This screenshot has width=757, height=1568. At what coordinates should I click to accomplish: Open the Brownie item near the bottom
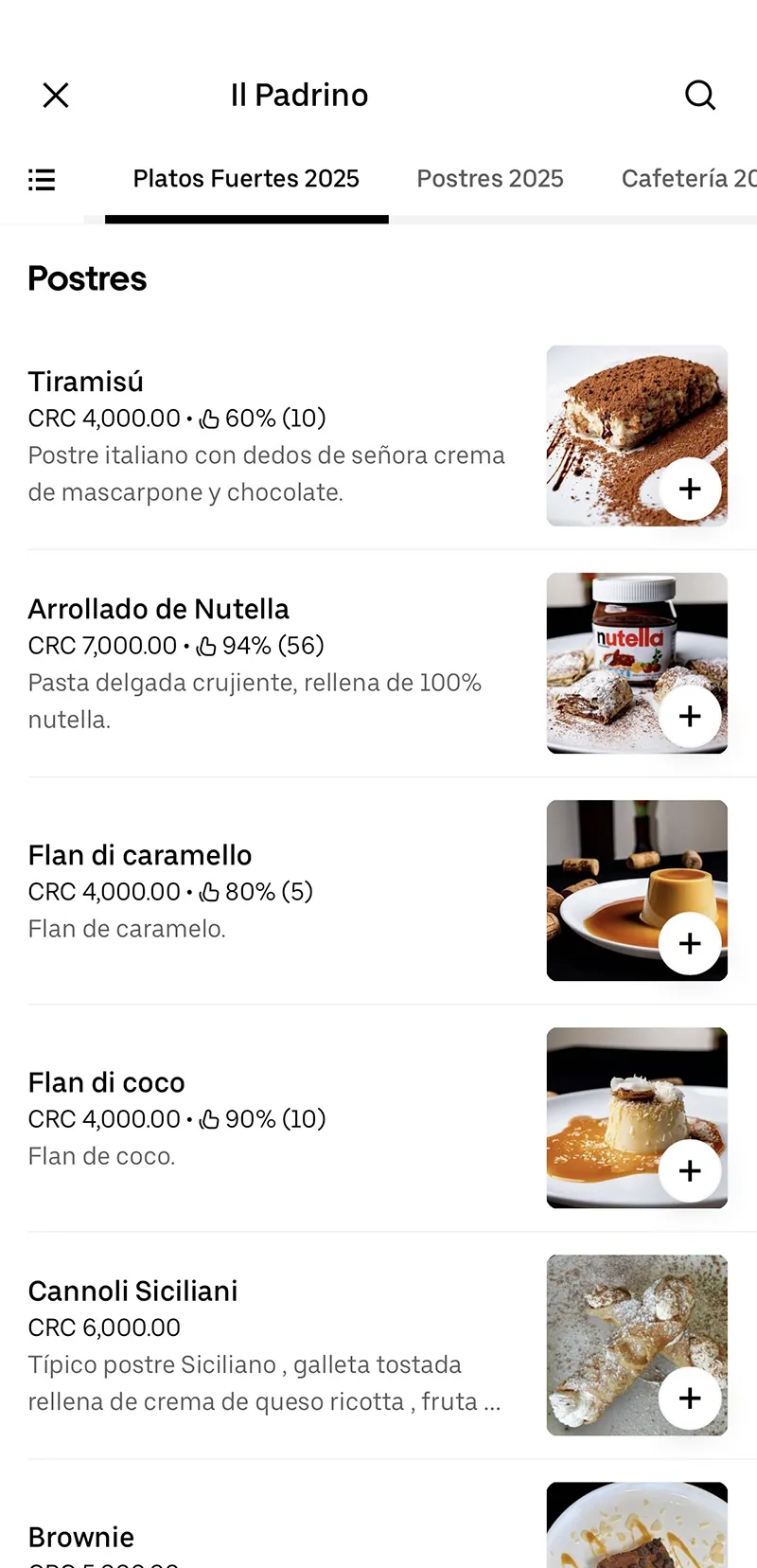(81, 1537)
